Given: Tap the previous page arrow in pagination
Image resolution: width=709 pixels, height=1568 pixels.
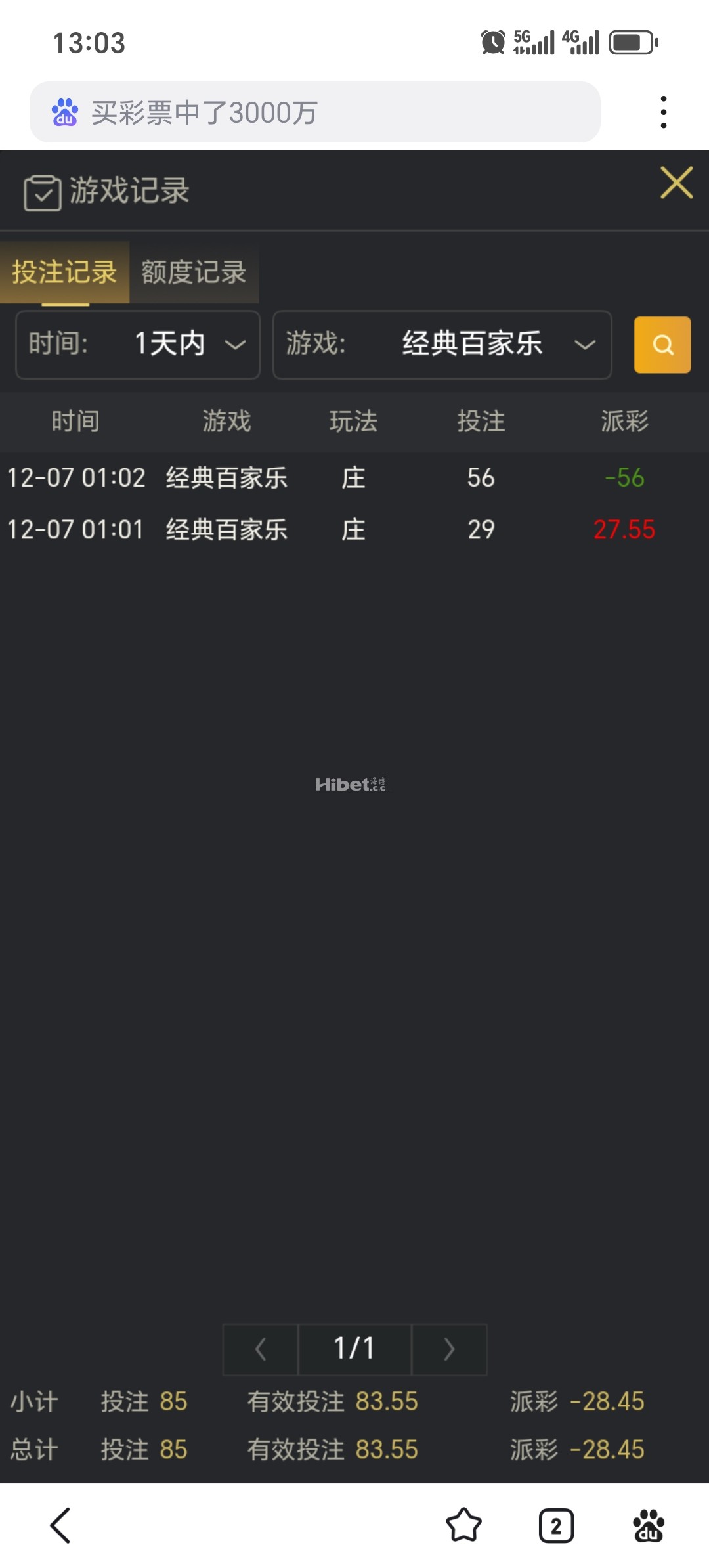Looking at the screenshot, I should [x=260, y=1349].
